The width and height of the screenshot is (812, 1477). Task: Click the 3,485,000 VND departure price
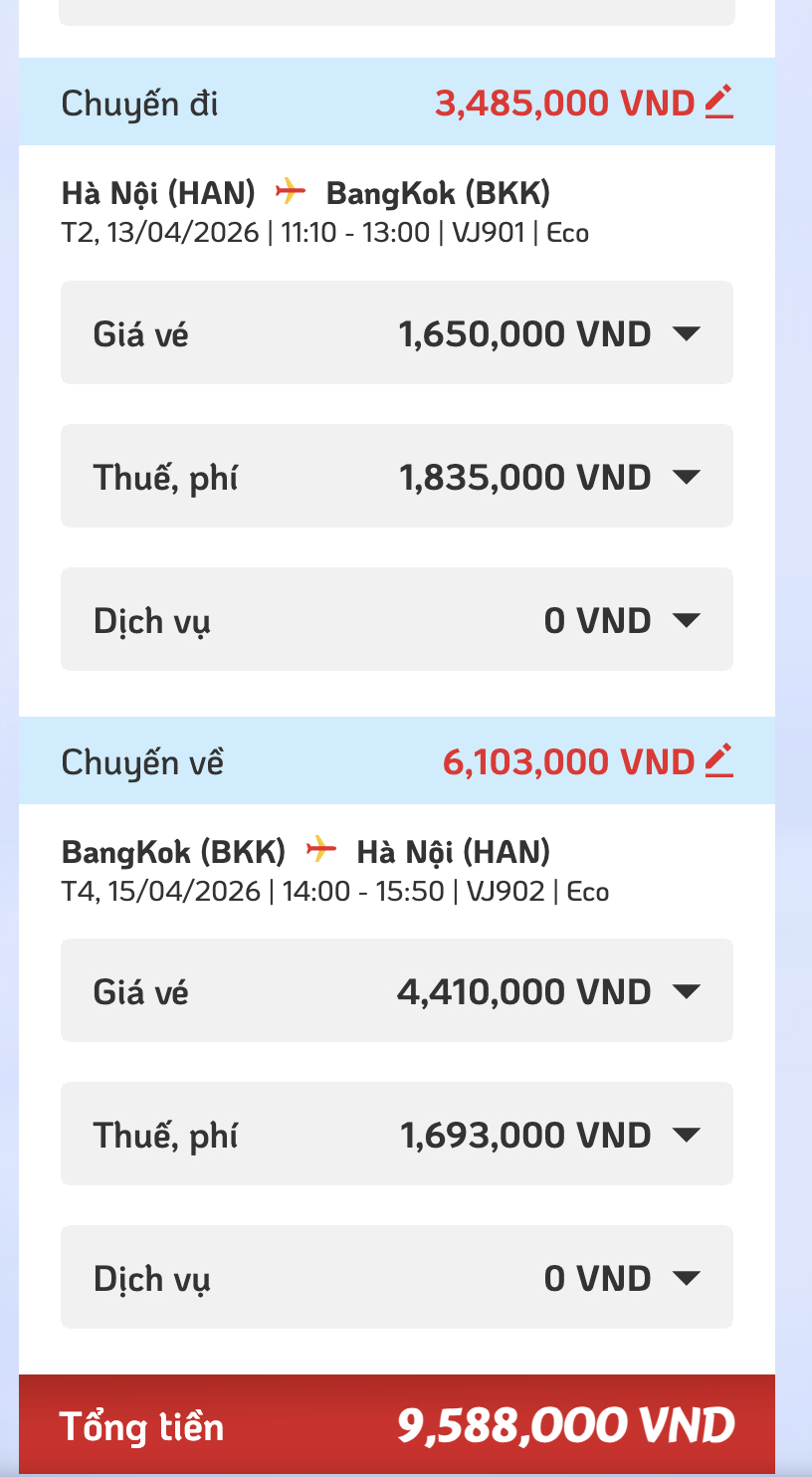564,102
